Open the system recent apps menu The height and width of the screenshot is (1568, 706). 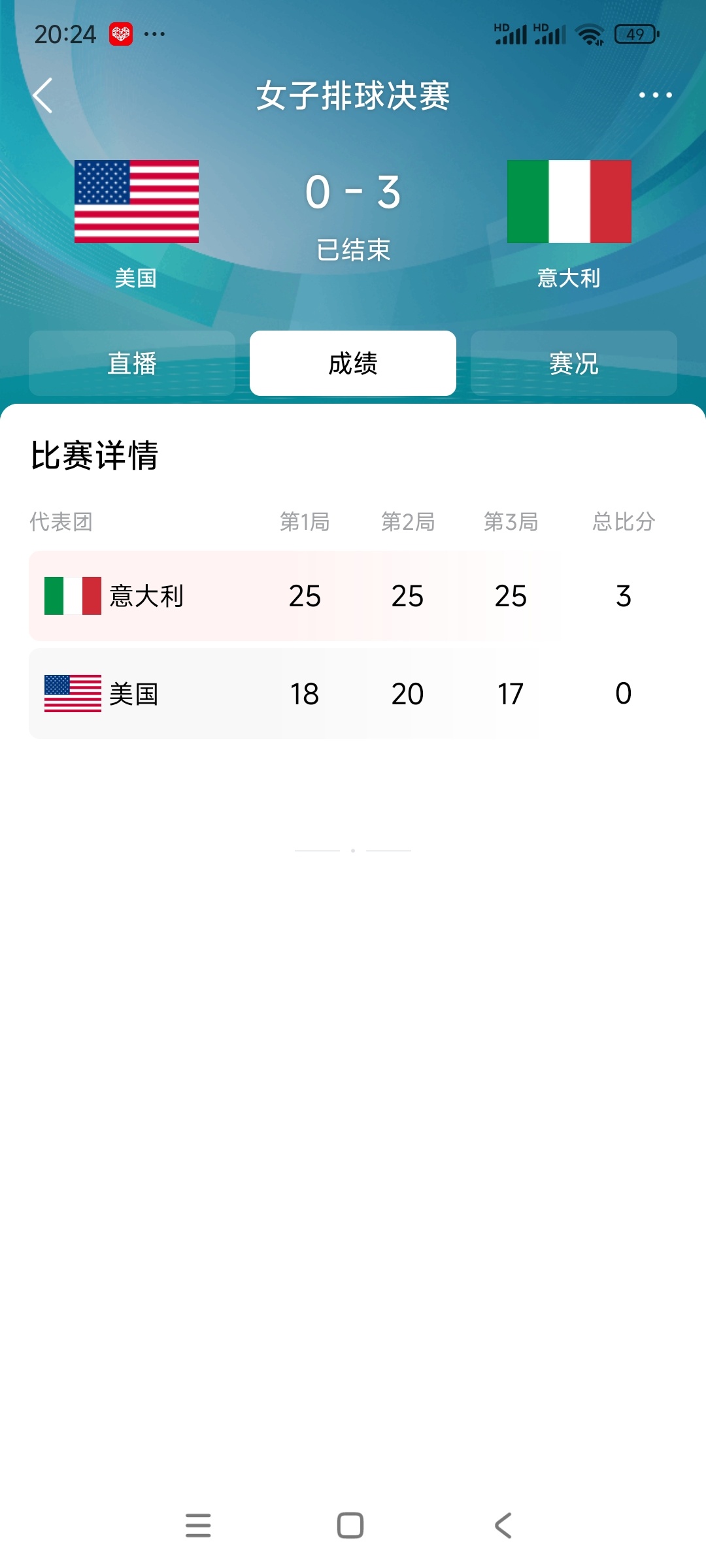(198, 1526)
